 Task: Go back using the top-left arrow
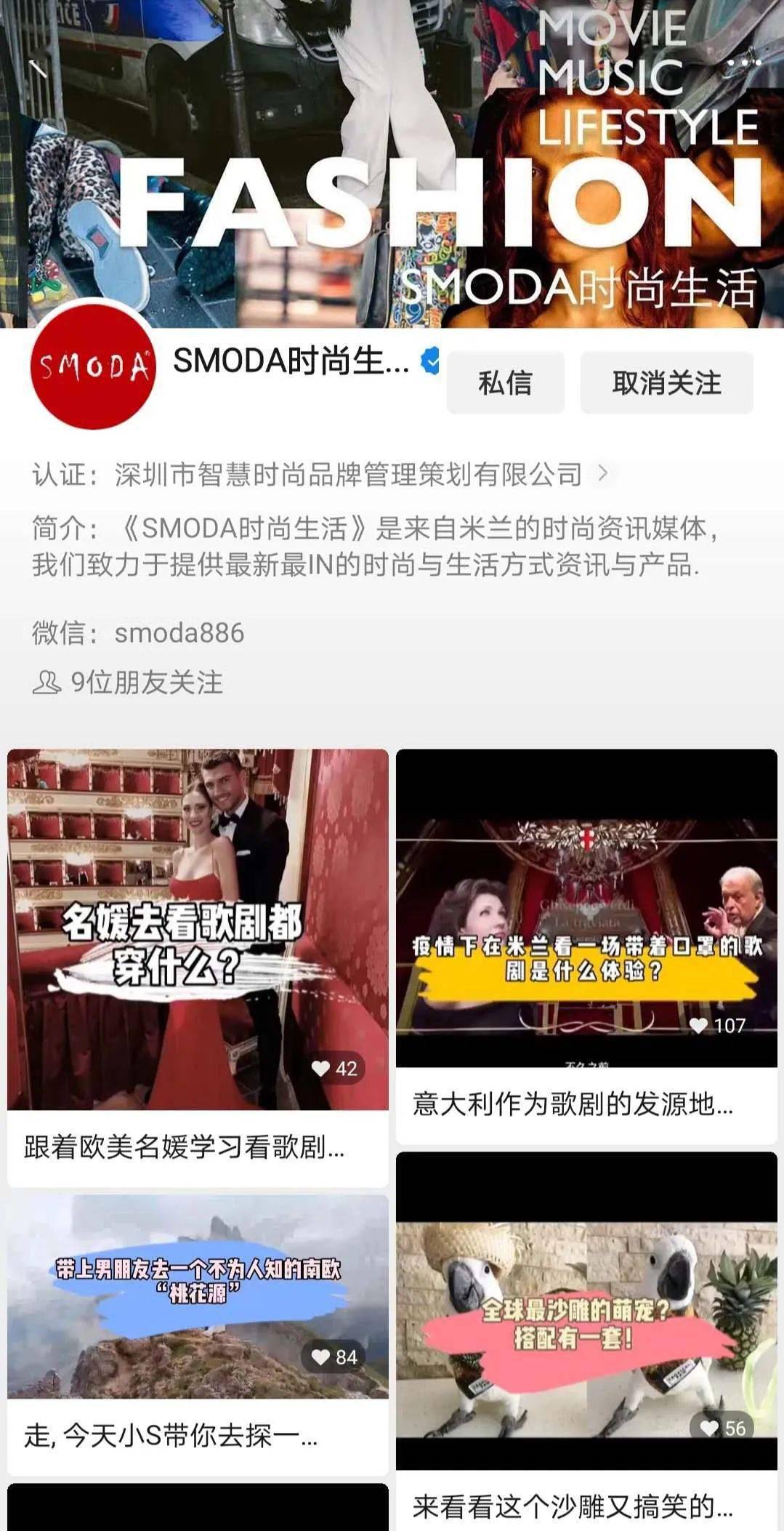[x=38, y=70]
